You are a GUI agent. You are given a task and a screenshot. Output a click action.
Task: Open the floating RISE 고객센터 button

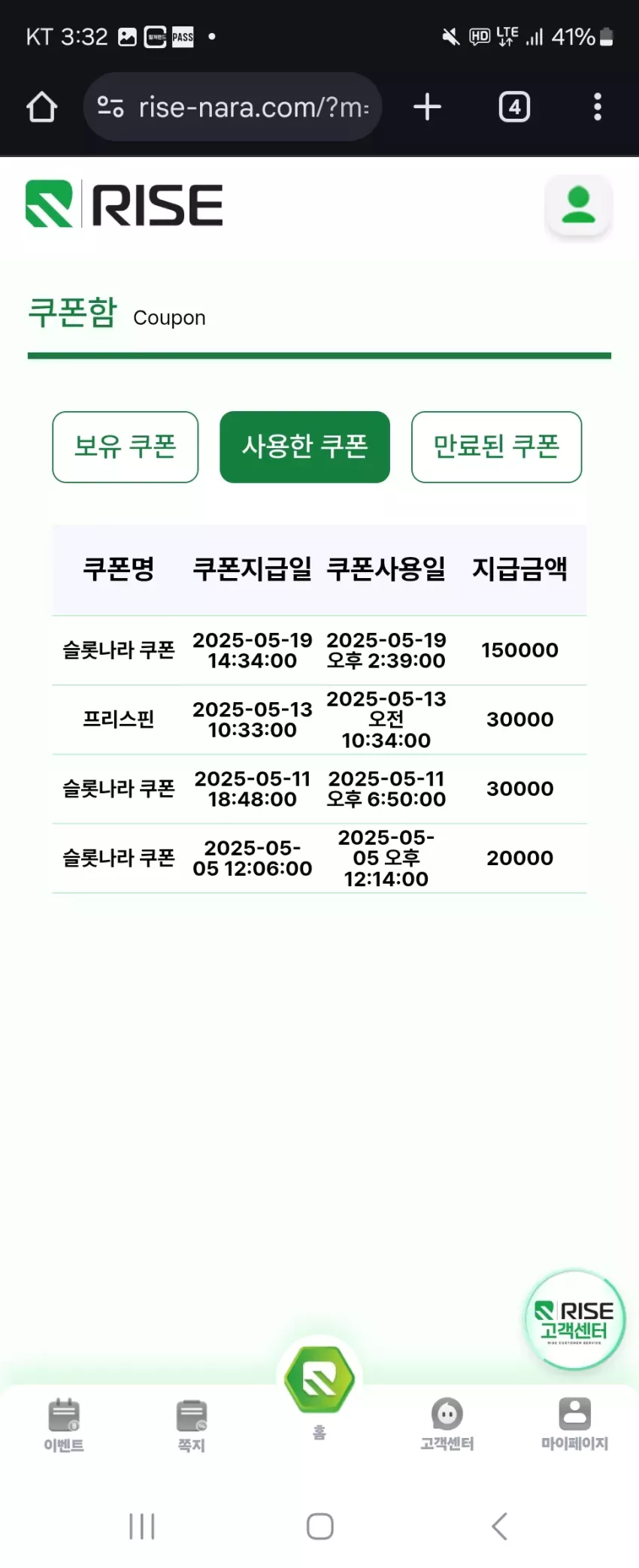click(x=575, y=1319)
